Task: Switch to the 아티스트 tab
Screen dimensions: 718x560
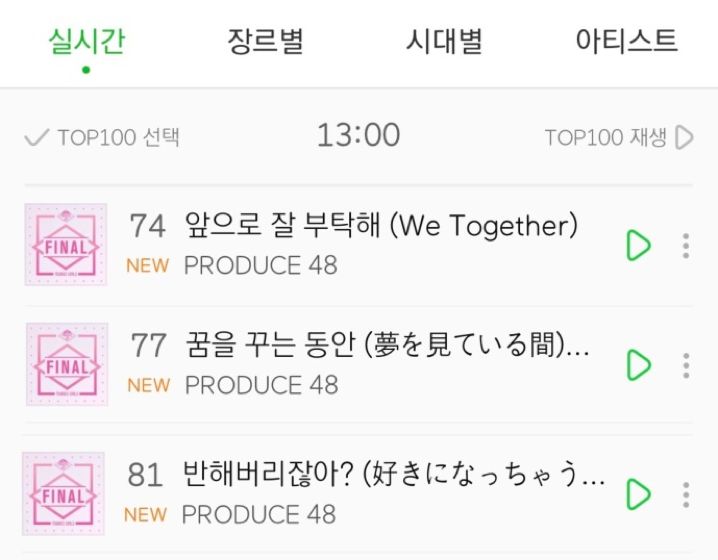Action: click(627, 42)
